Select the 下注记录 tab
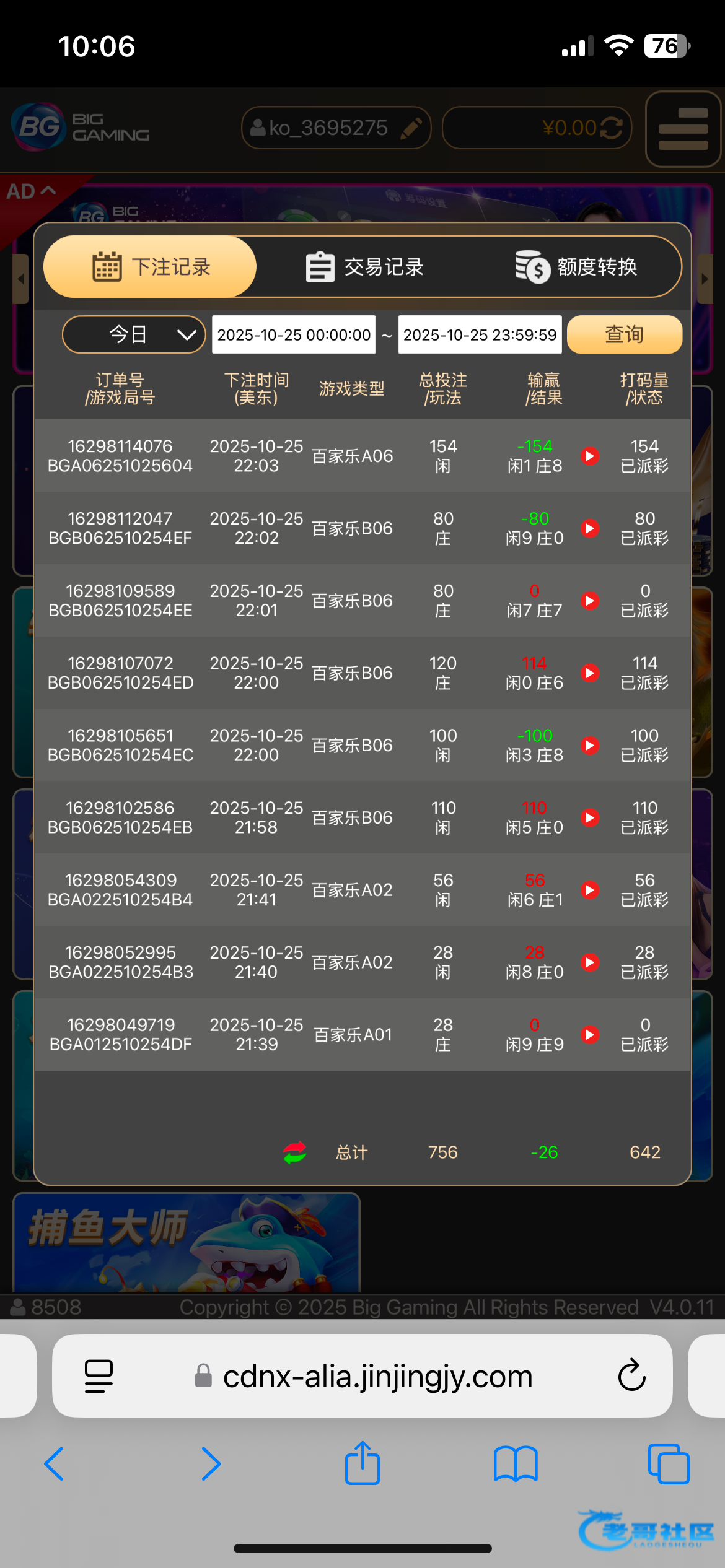Image resolution: width=725 pixels, height=1568 pixels. tap(151, 267)
